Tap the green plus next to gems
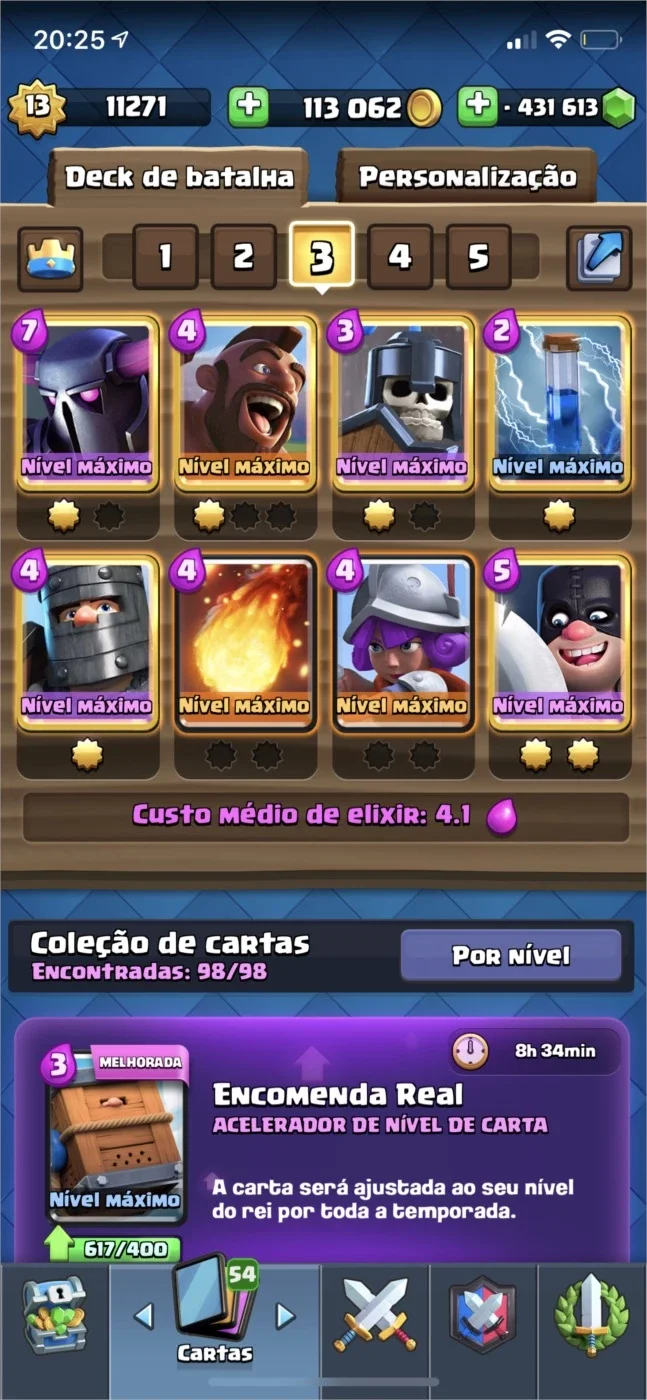Screen dimensions: 647x1400 point(478,107)
